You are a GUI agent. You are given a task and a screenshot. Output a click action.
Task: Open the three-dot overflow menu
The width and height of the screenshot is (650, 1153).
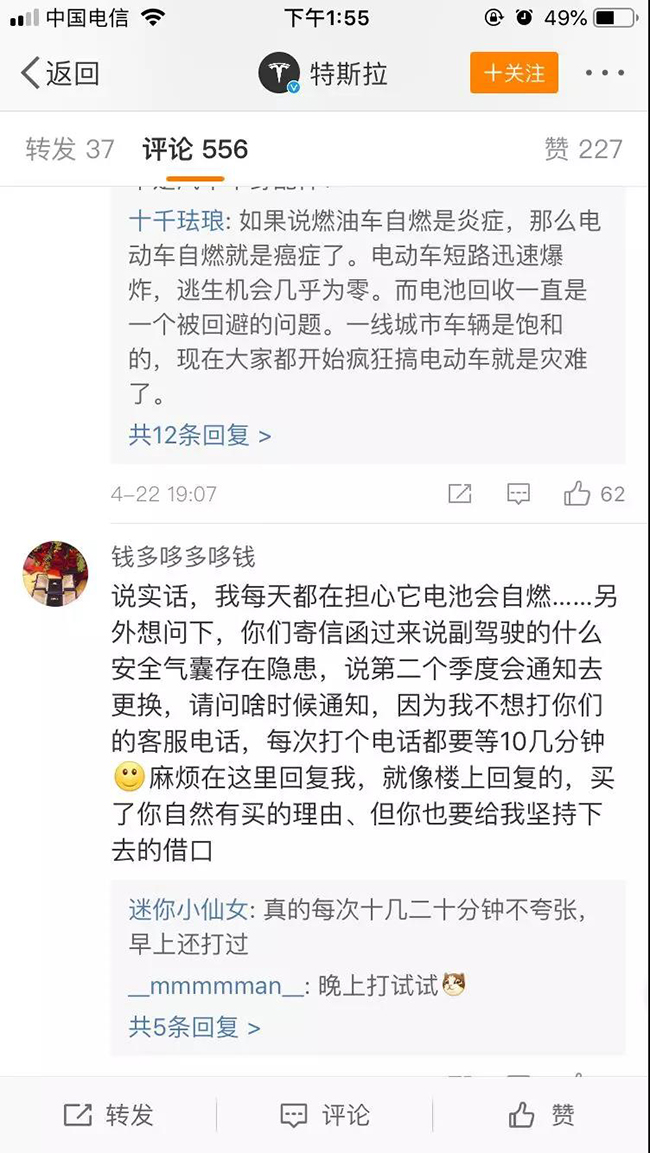pyautogui.click(x=604, y=73)
